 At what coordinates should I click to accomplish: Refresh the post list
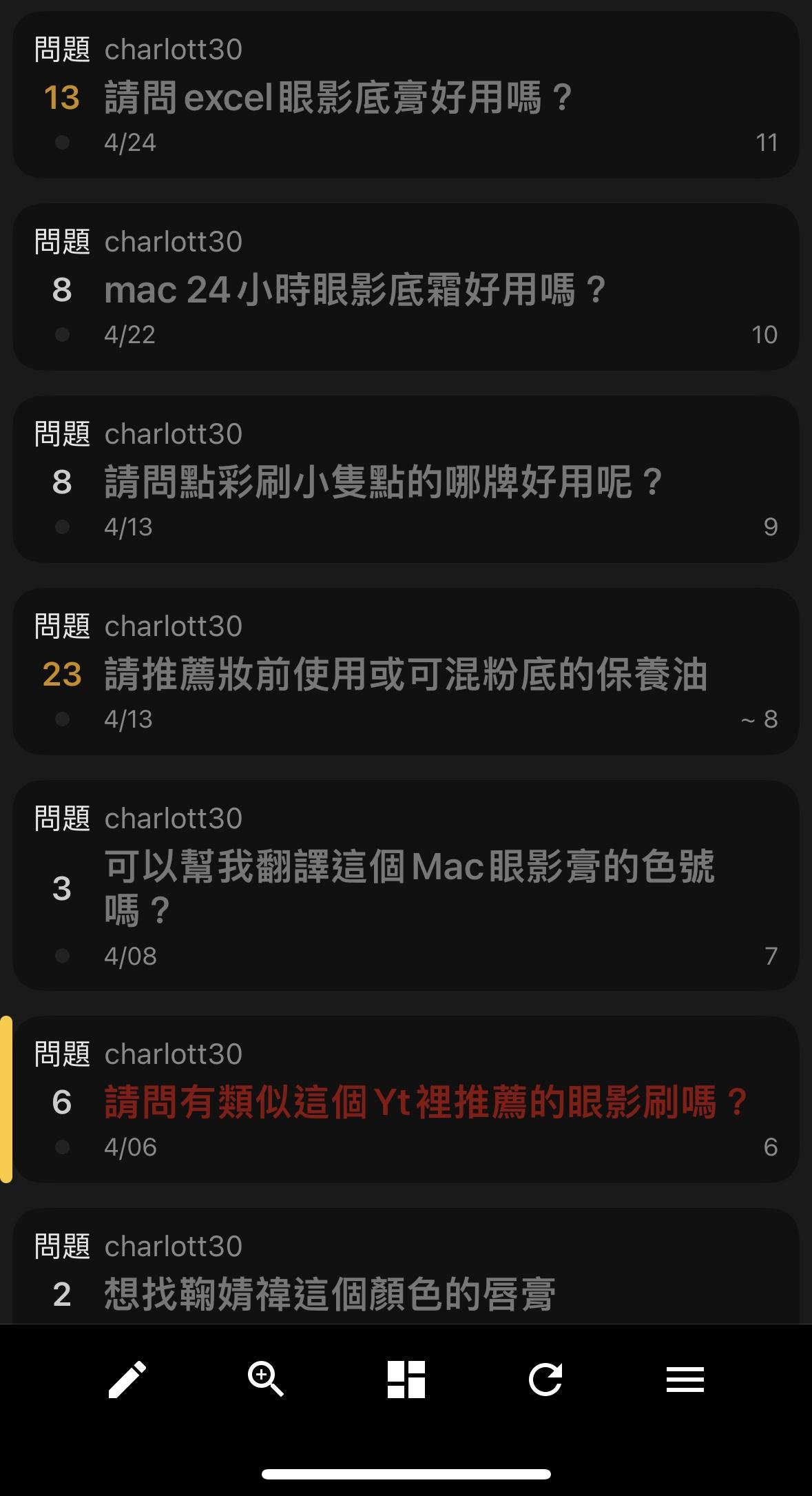(545, 1379)
